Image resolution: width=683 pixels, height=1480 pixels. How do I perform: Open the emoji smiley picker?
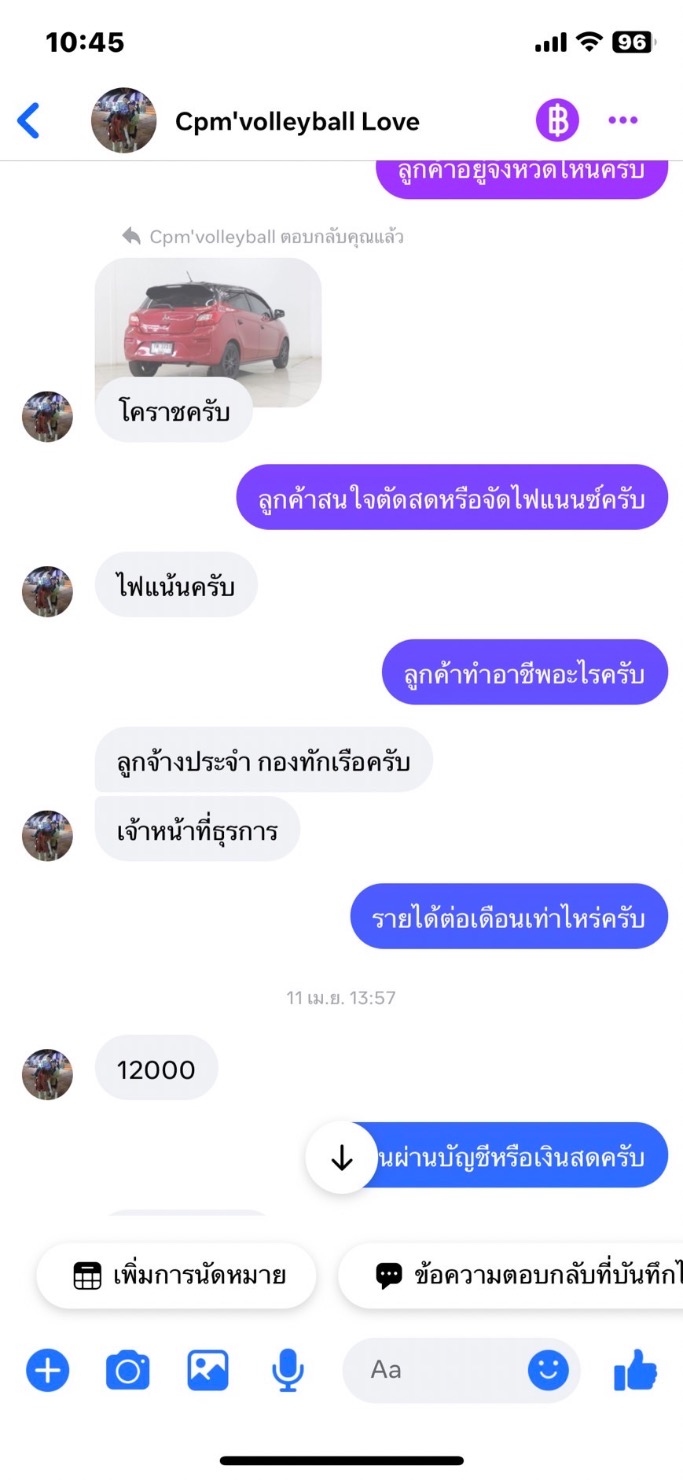[x=548, y=1370]
